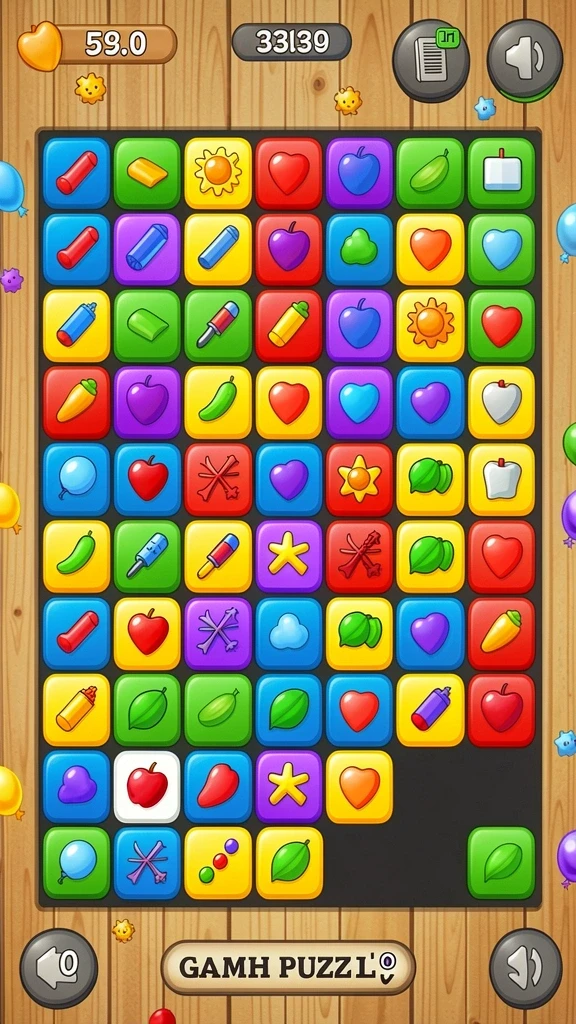Tap the blue tile with crossed purple bones
576x1024 pixels.
[147, 863]
